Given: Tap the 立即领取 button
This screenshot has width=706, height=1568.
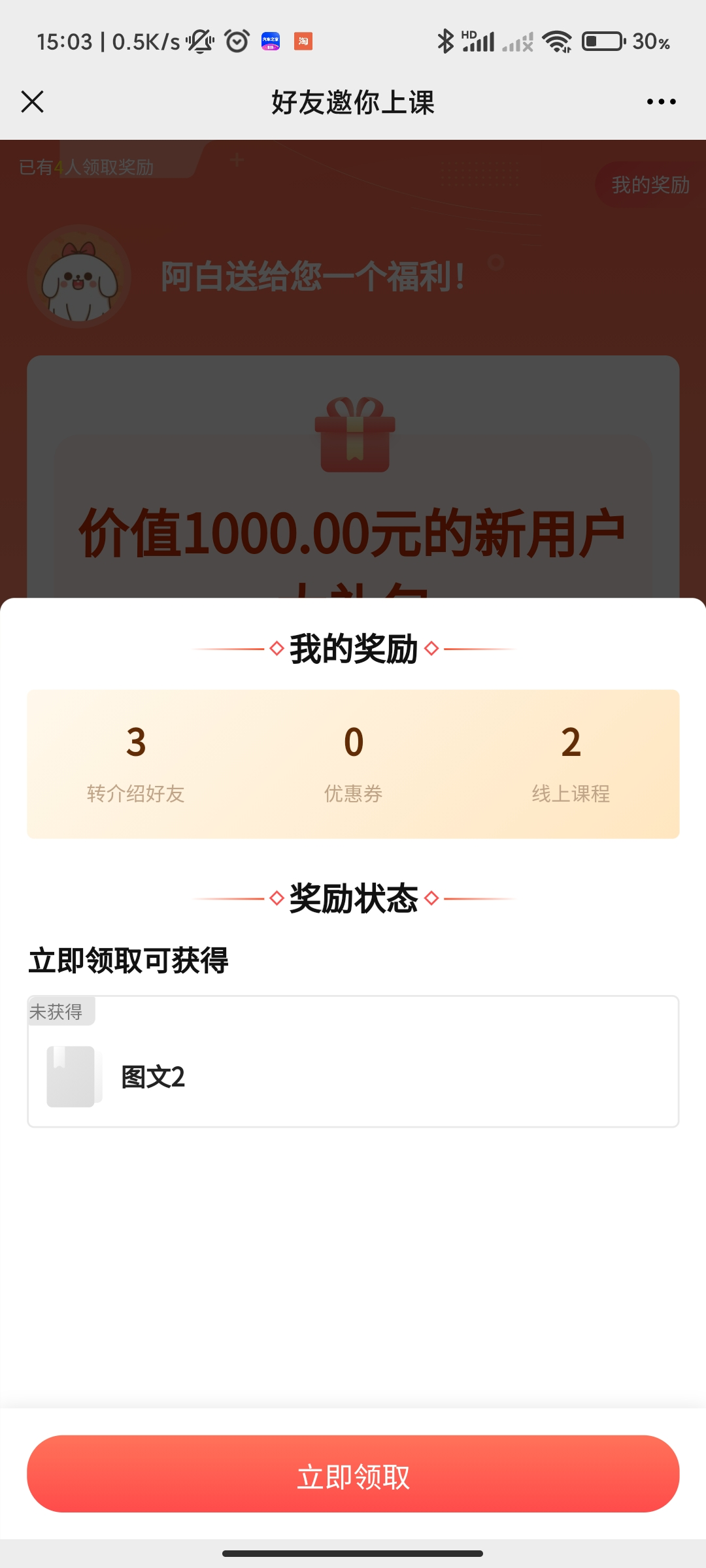Looking at the screenshot, I should click(353, 1474).
